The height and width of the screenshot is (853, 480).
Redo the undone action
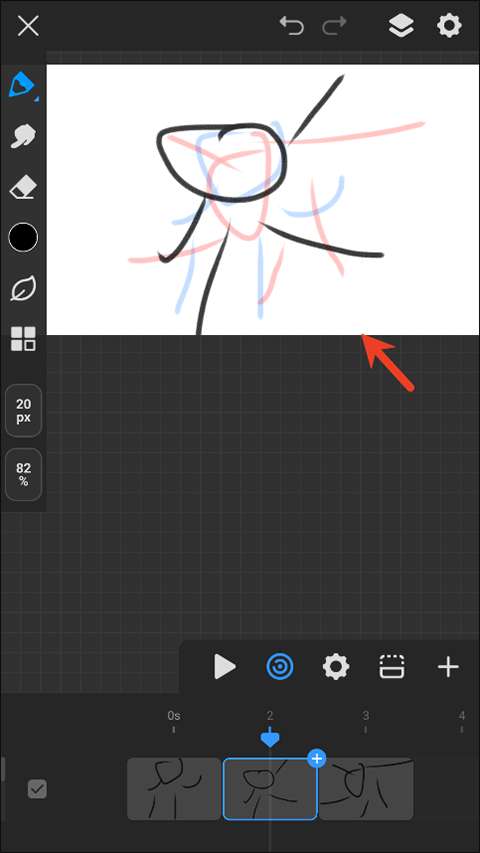[x=334, y=26]
